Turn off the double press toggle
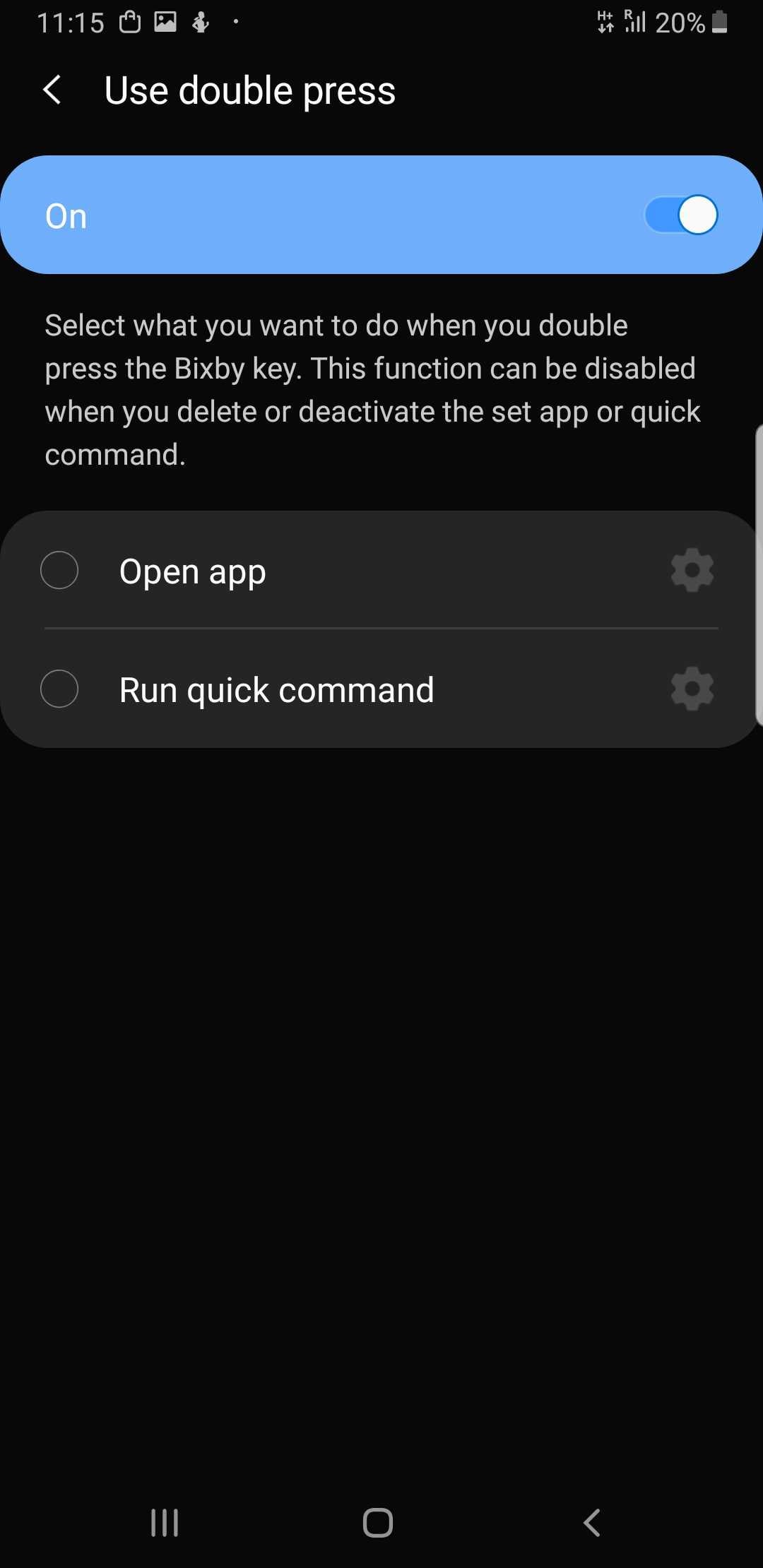The height and width of the screenshot is (1568, 763). (680, 215)
